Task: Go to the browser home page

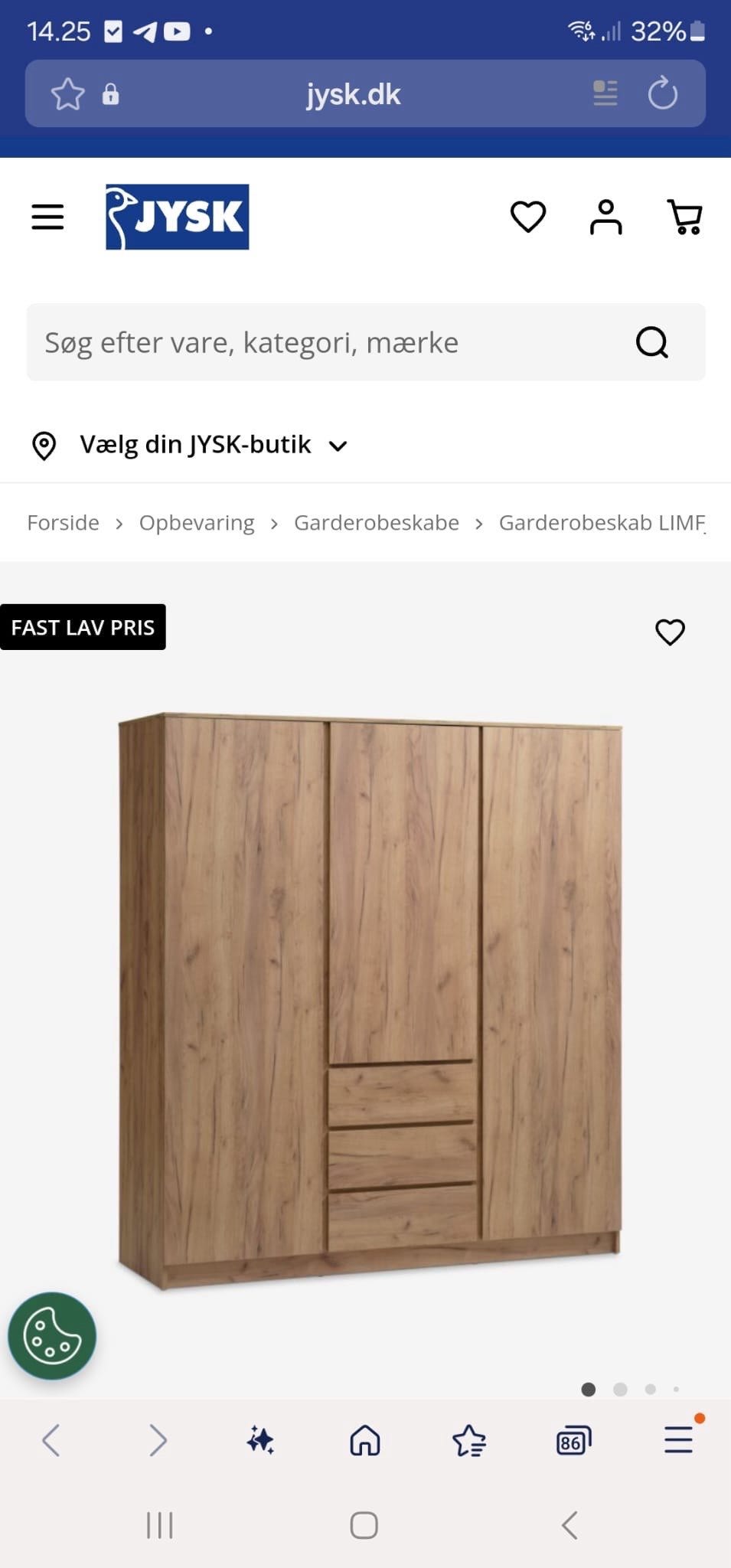Action: tap(365, 1441)
